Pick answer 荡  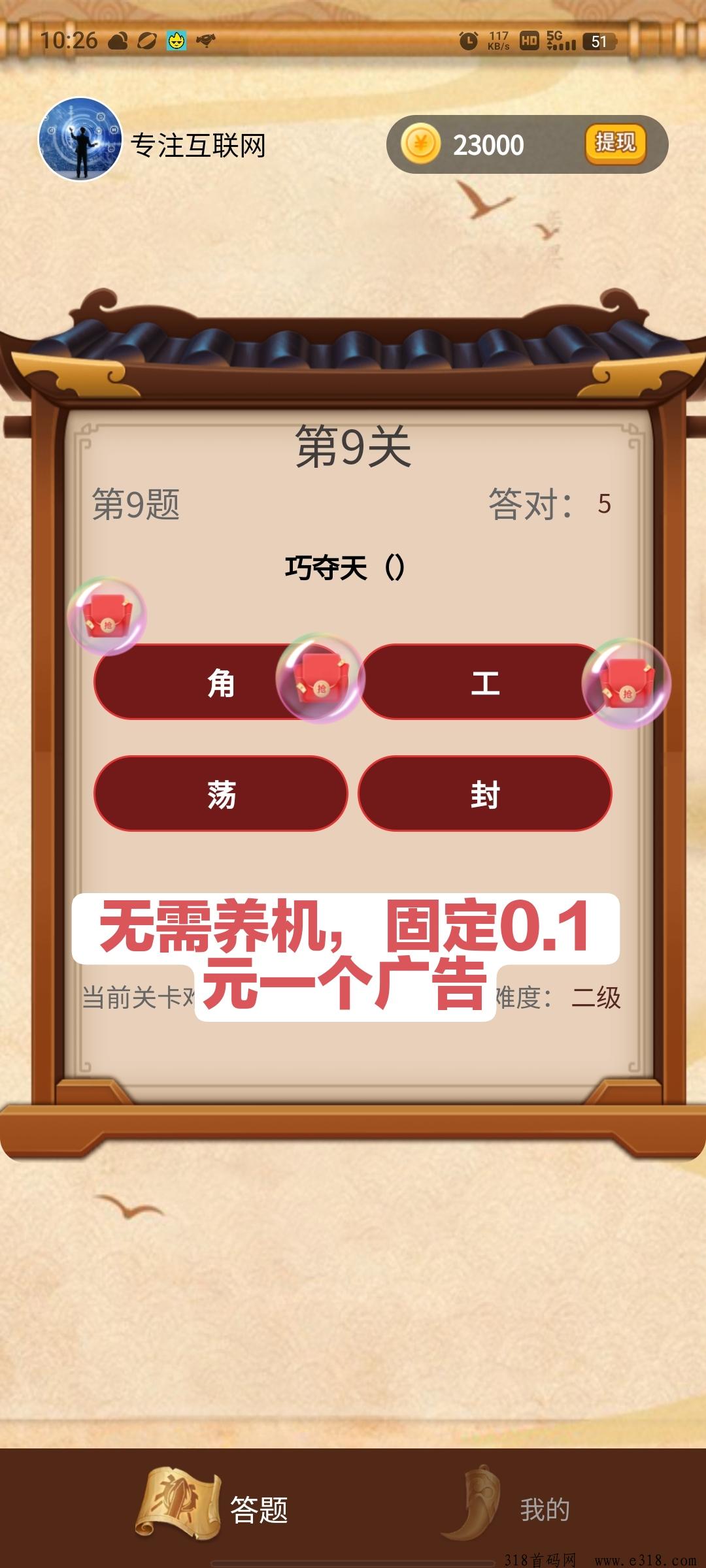[x=221, y=794]
